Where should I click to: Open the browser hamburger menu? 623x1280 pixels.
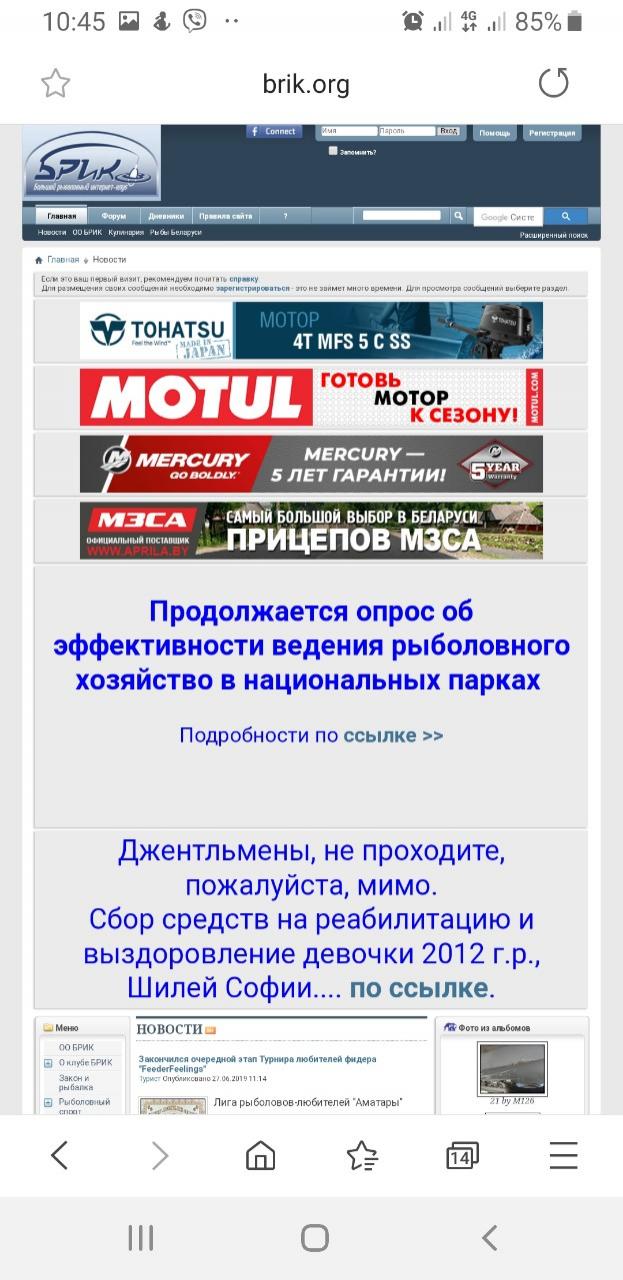[564, 1156]
